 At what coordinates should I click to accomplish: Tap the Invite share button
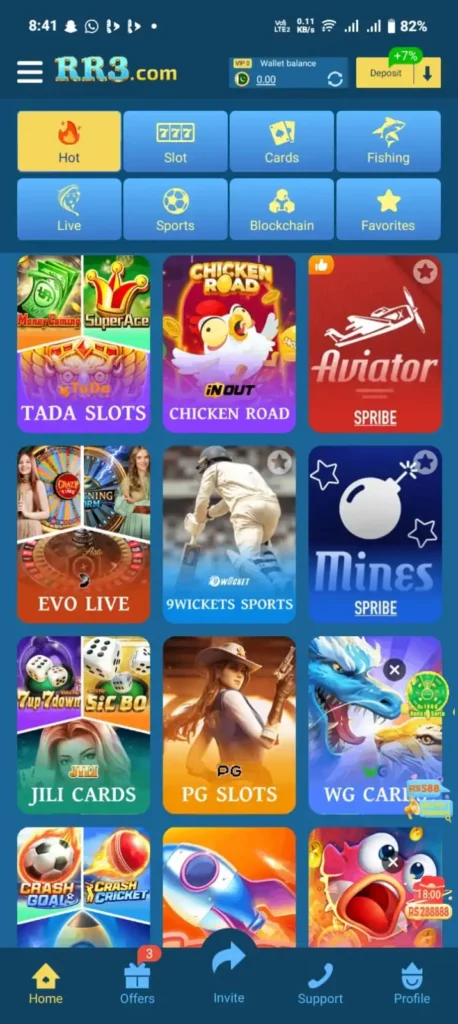(229, 973)
